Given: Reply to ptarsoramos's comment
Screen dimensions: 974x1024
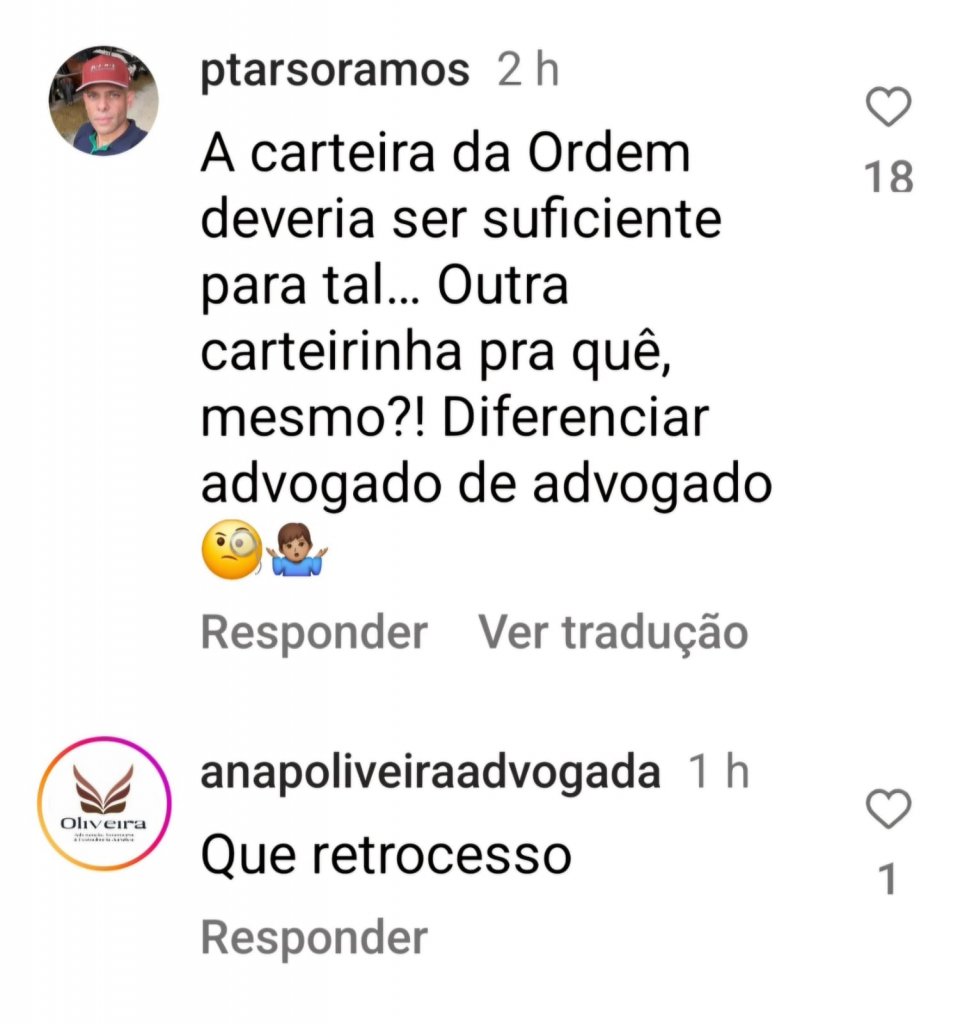Looking at the screenshot, I should [x=314, y=632].
